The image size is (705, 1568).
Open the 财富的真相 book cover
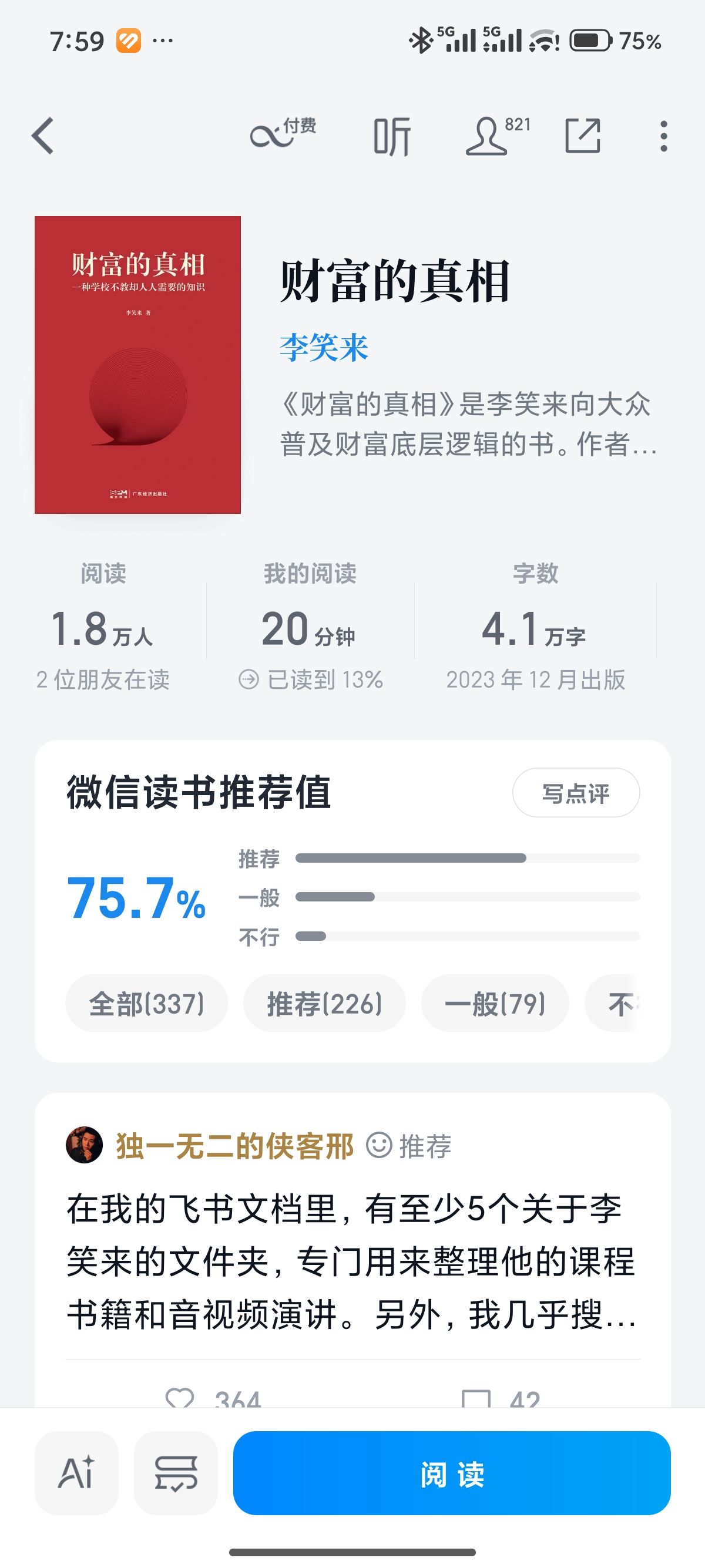point(137,365)
